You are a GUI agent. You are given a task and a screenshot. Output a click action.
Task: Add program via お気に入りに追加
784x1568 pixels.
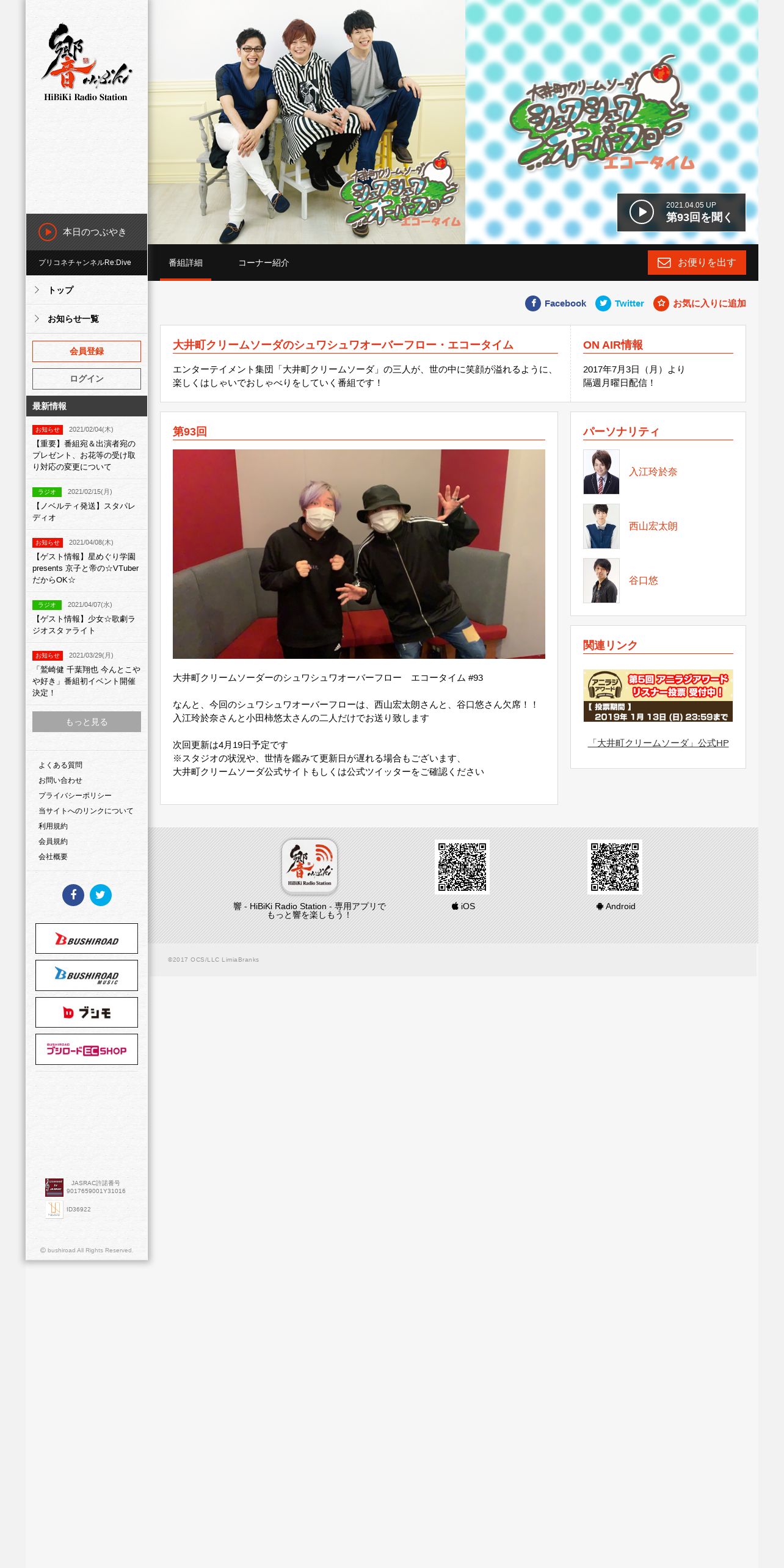tap(700, 303)
